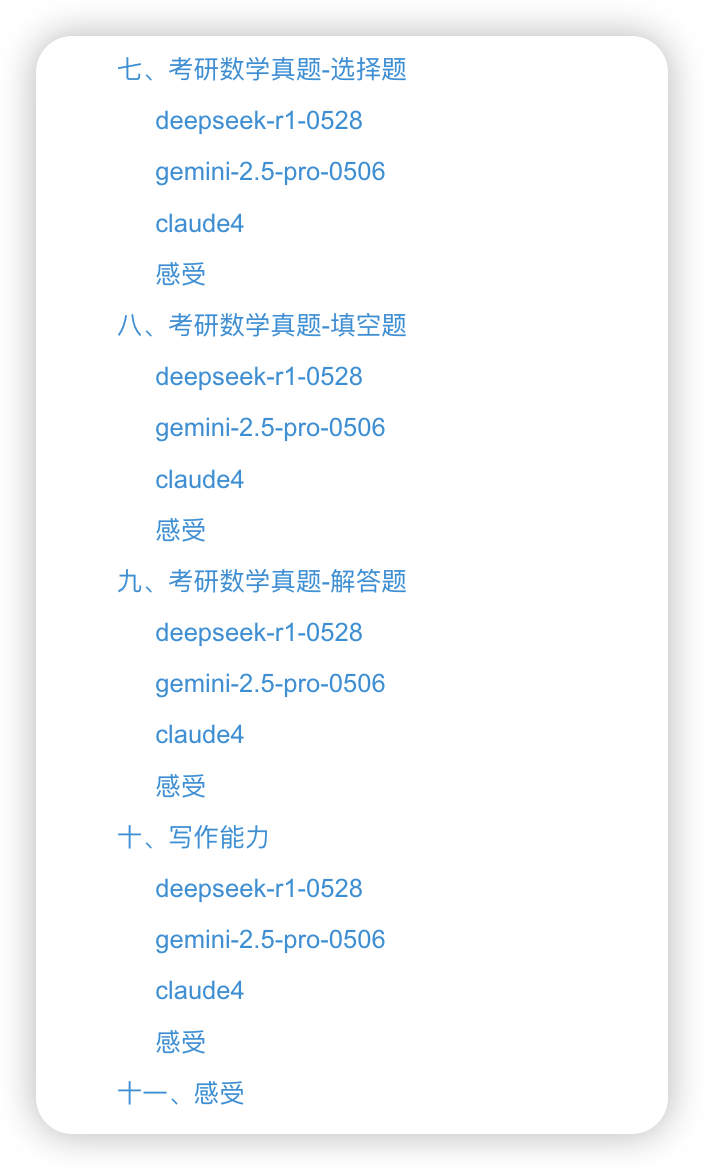Open section 十、写作能力

tap(193, 837)
